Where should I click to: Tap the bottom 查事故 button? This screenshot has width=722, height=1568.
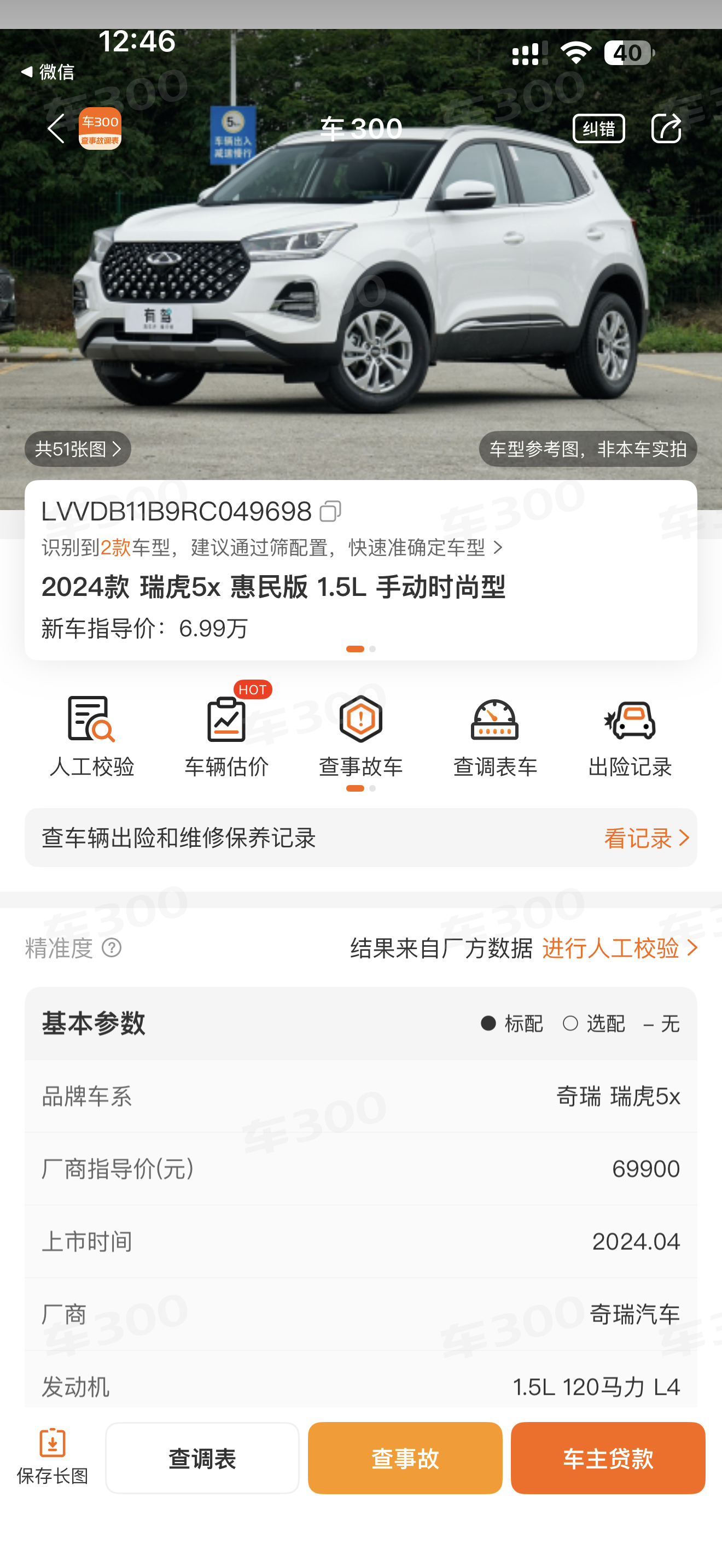point(405,1459)
